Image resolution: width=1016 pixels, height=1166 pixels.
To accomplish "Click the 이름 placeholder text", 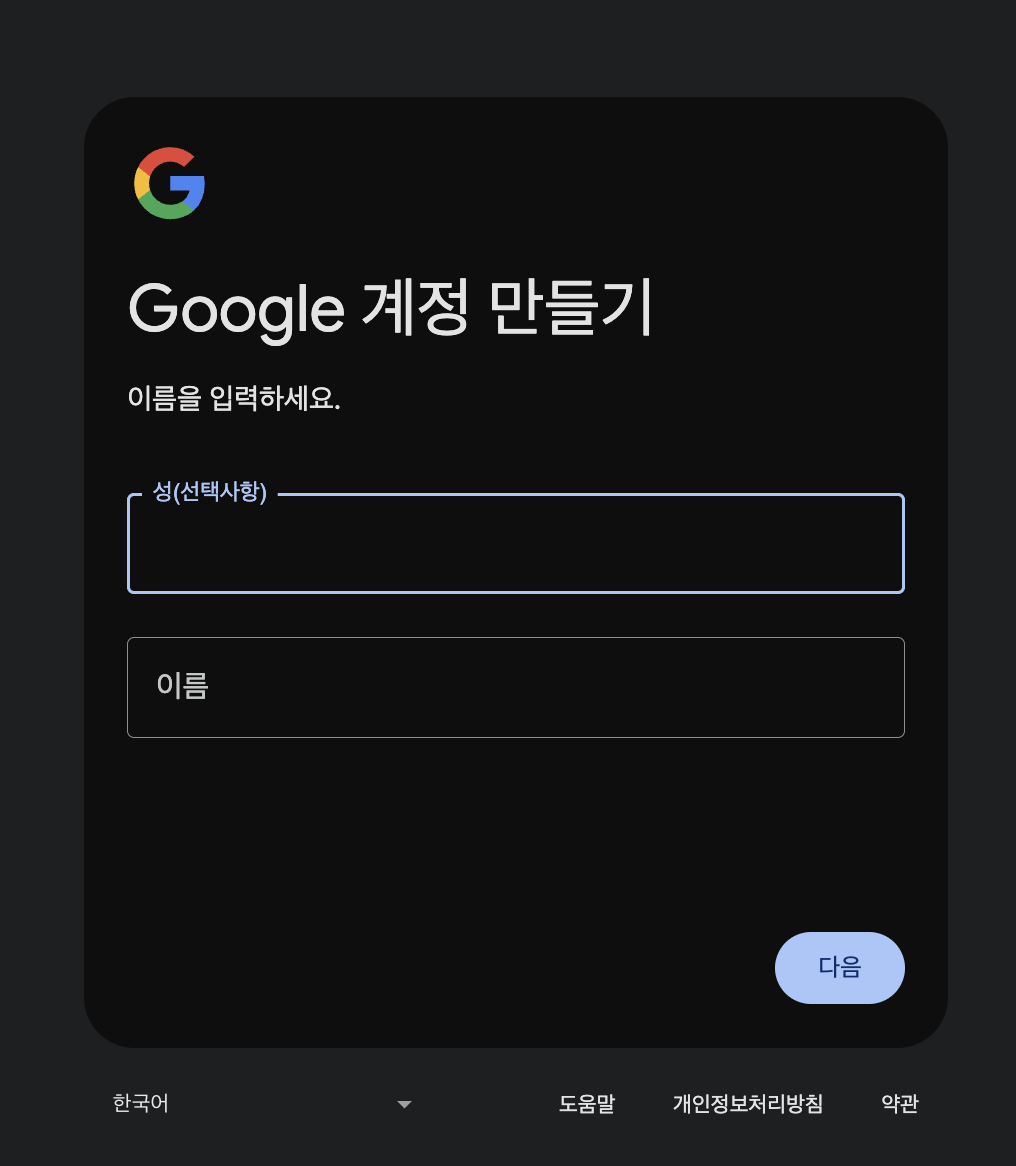I will point(181,687).
